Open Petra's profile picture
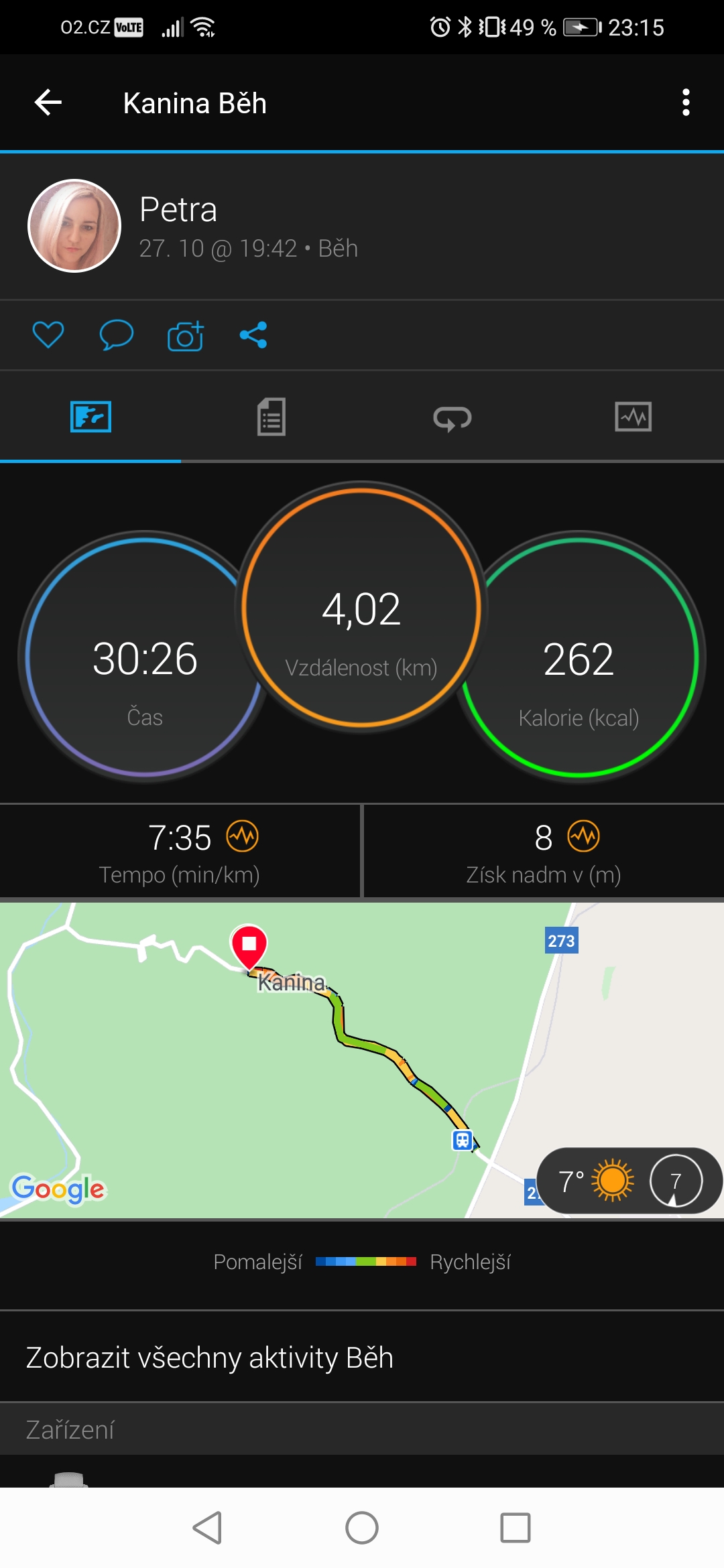 [74, 226]
